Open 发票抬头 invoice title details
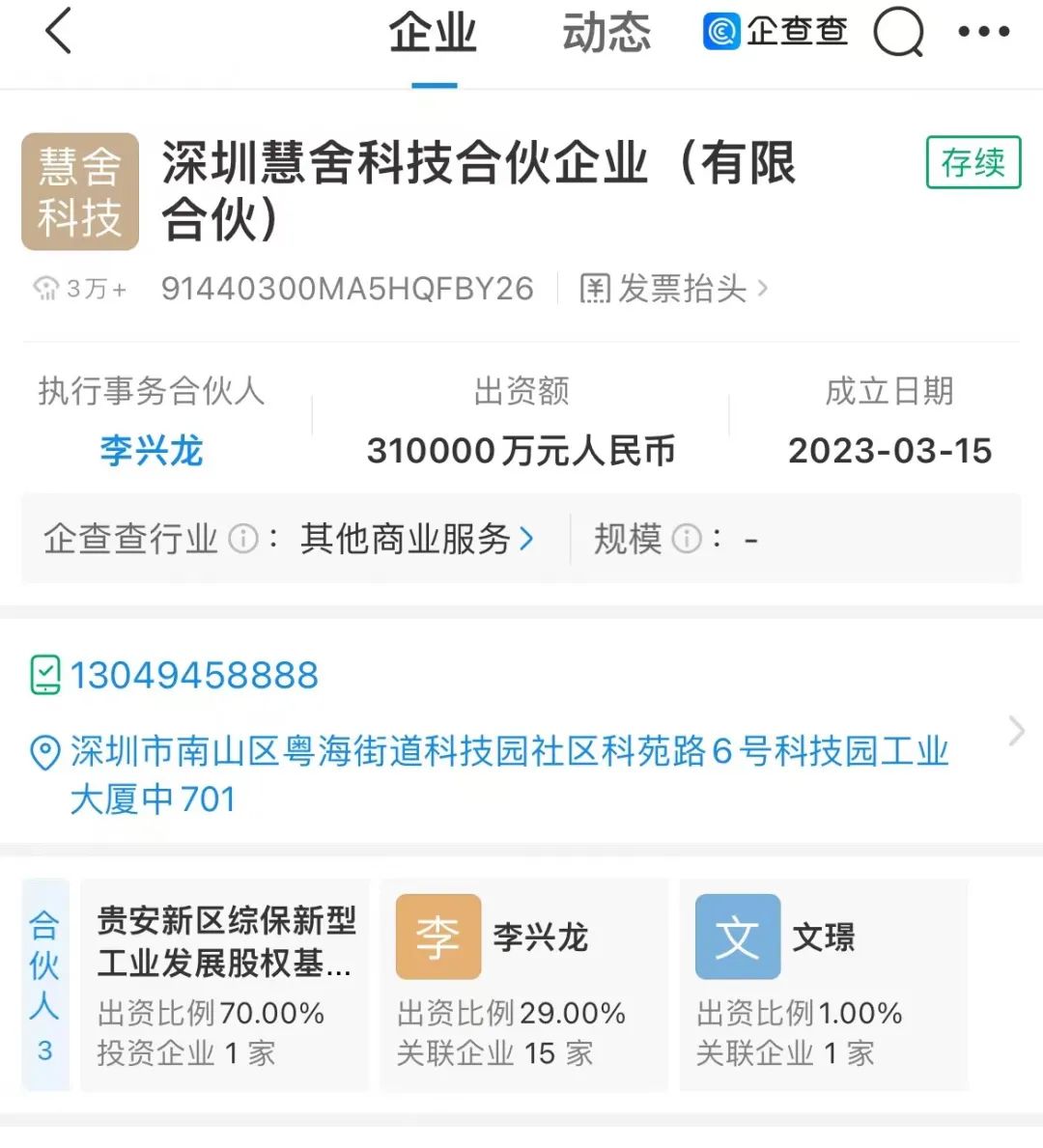The width and height of the screenshot is (1043, 1148). tap(674, 289)
